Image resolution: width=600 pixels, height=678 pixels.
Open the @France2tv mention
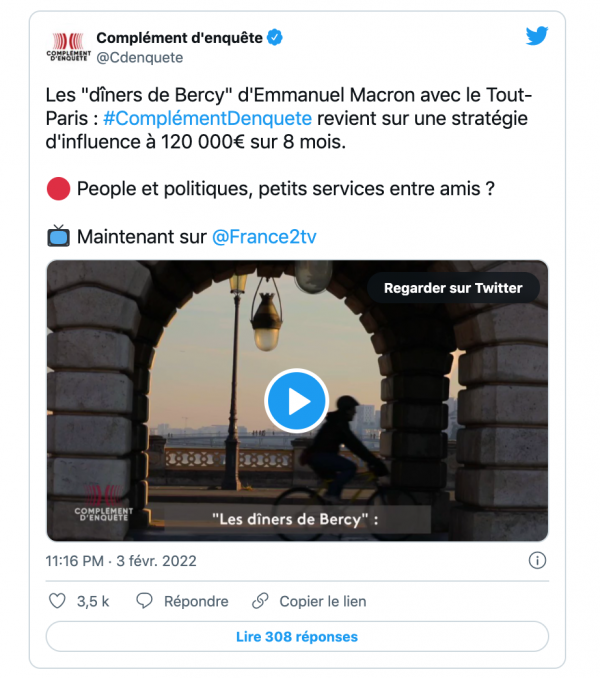point(264,236)
